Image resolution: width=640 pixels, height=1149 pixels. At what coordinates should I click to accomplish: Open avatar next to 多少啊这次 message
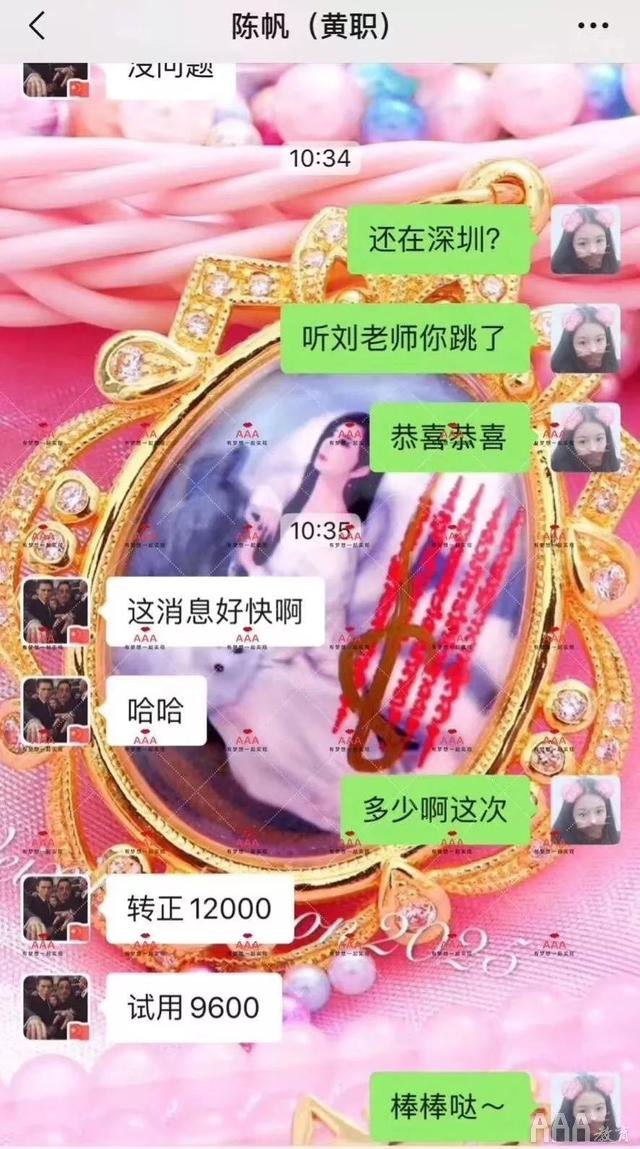(585, 810)
